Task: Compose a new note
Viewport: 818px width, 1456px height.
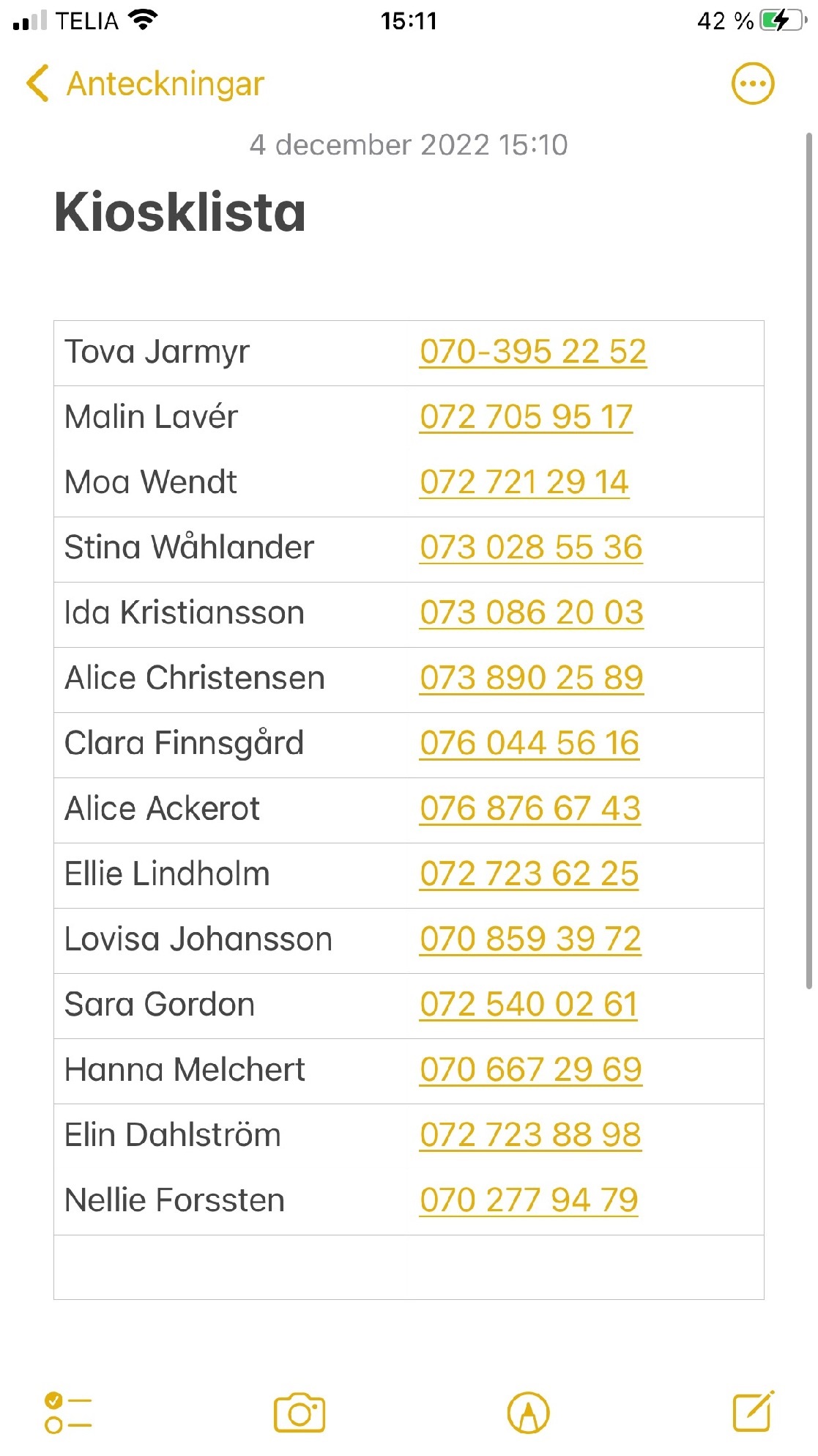Action: click(x=753, y=1411)
